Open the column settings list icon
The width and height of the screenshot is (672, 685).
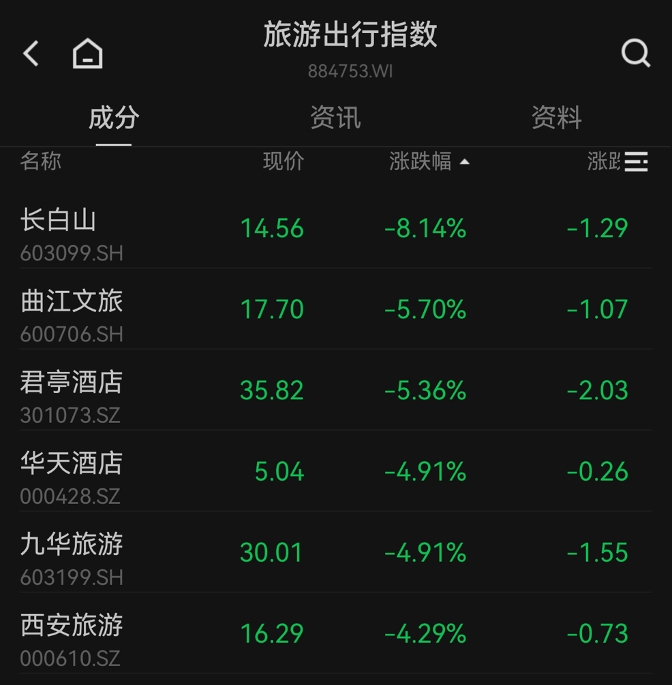pyautogui.click(x=636, y=163)
